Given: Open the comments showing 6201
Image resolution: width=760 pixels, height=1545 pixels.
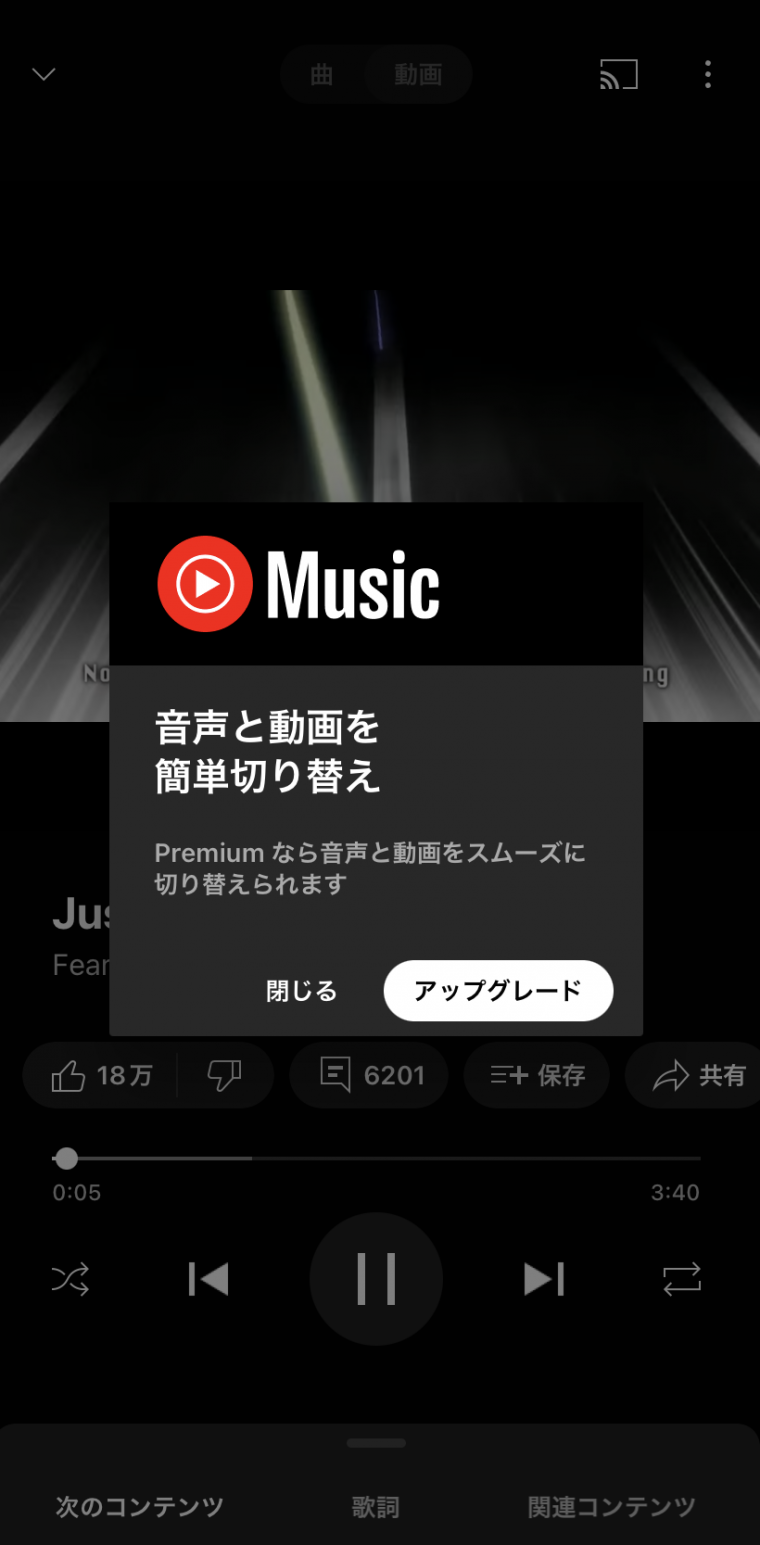Looking at the screenshot, I should 368,1075.
